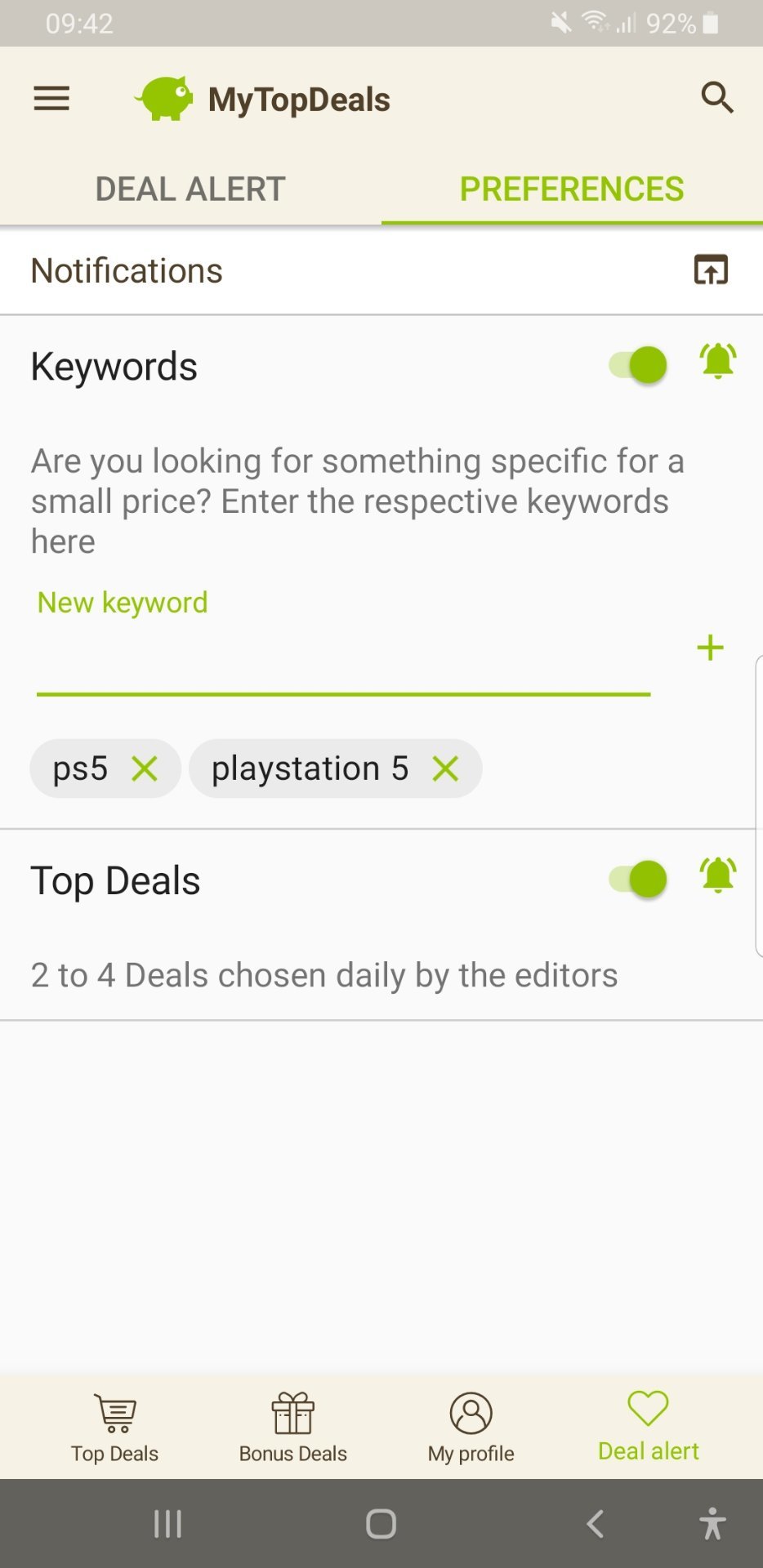
Task: Switch to the Deal Alert tab
Action: [x=190, y=189]
